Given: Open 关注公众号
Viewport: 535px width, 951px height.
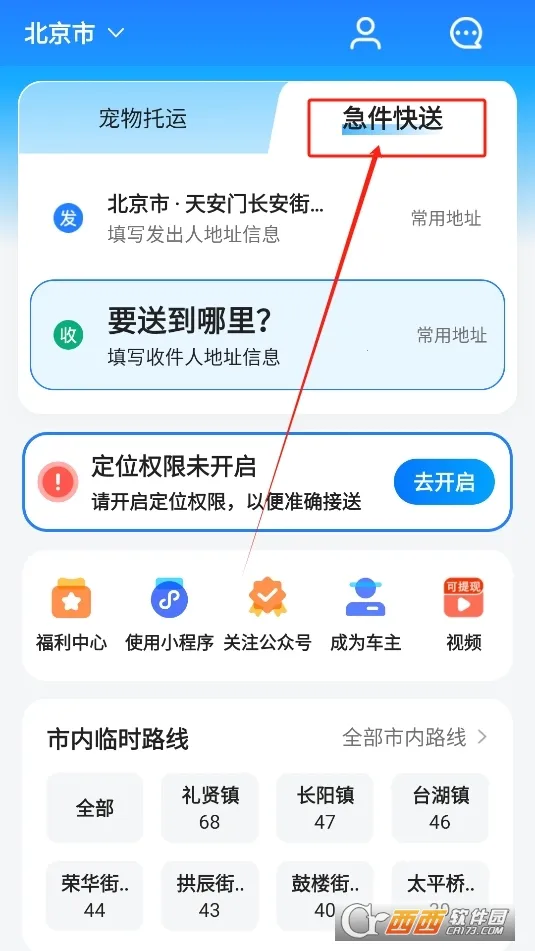Looking at the screenshot, I should (268, 614).
